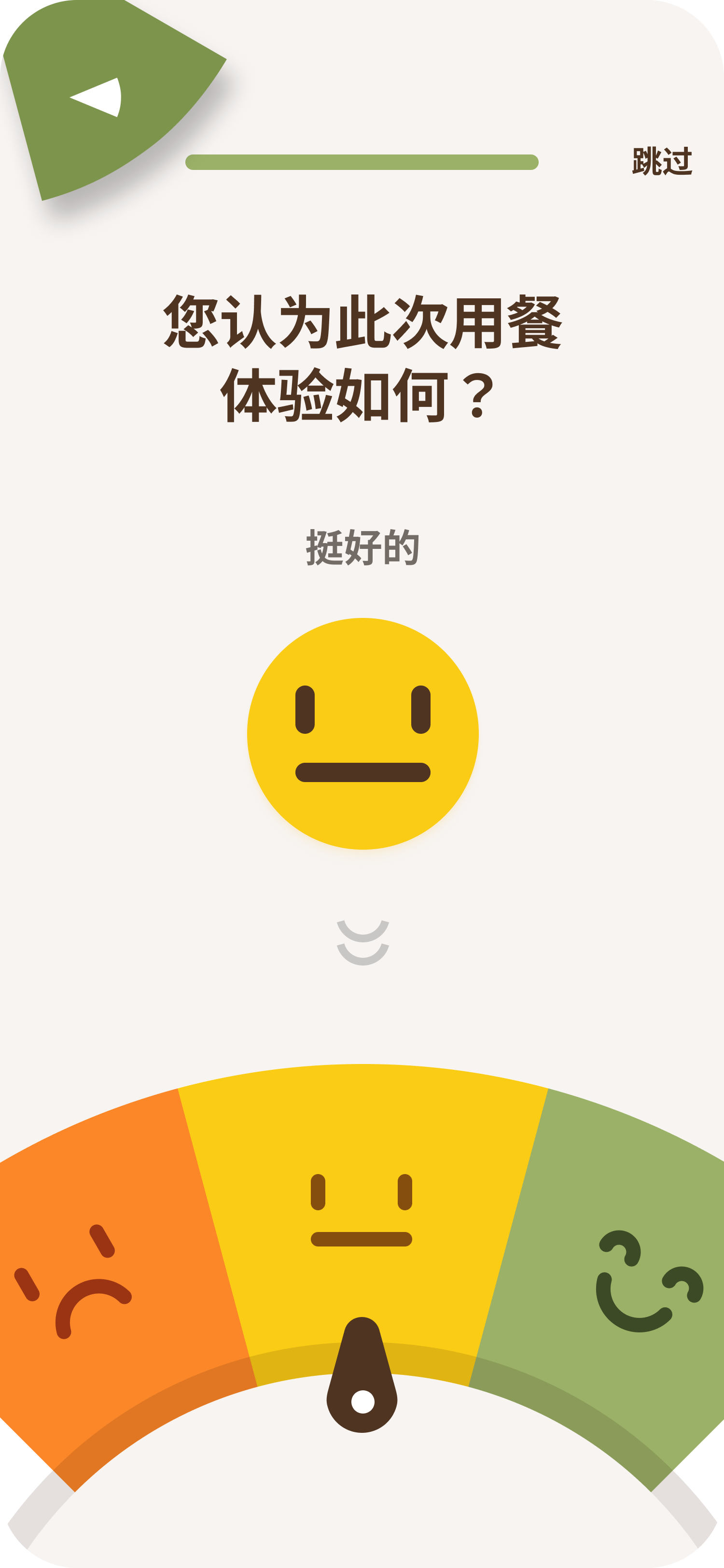Image resolution: width=724 pixels, height=1568 pixels.
Task: Tap 跳过 to skip this question
Action: [662, 162]
